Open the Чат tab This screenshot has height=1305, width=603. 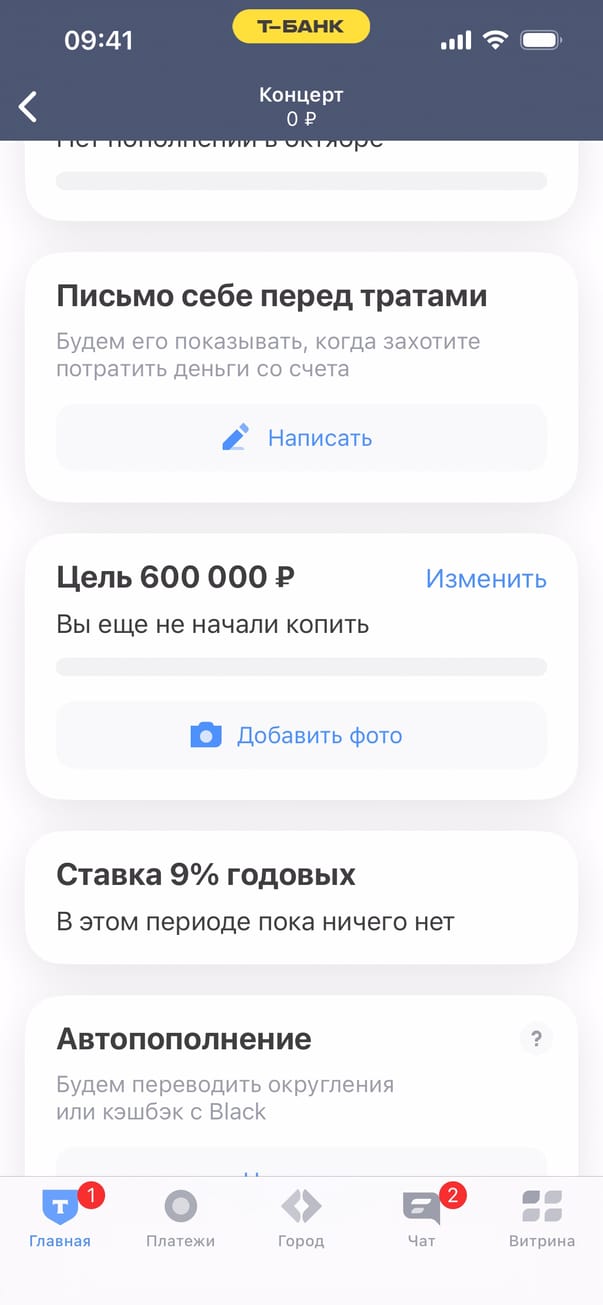(x=421, y=1219)
